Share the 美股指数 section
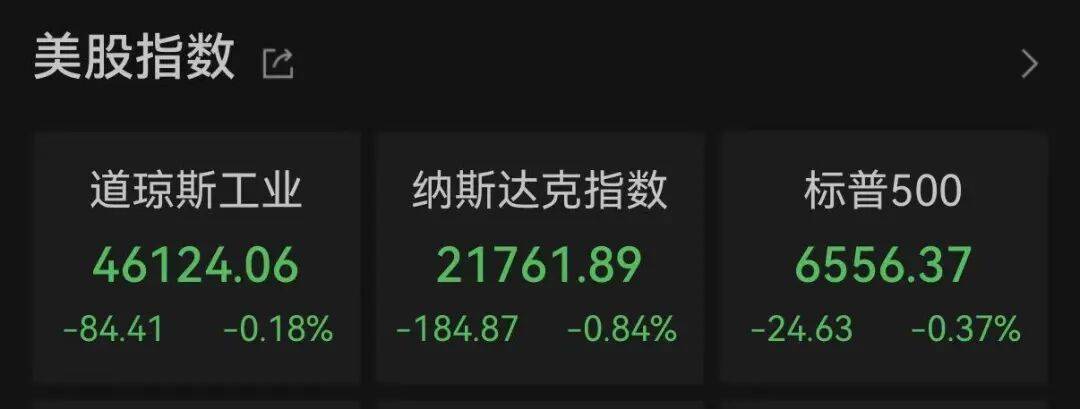The image size is (1080, 409). click(277, 65)
